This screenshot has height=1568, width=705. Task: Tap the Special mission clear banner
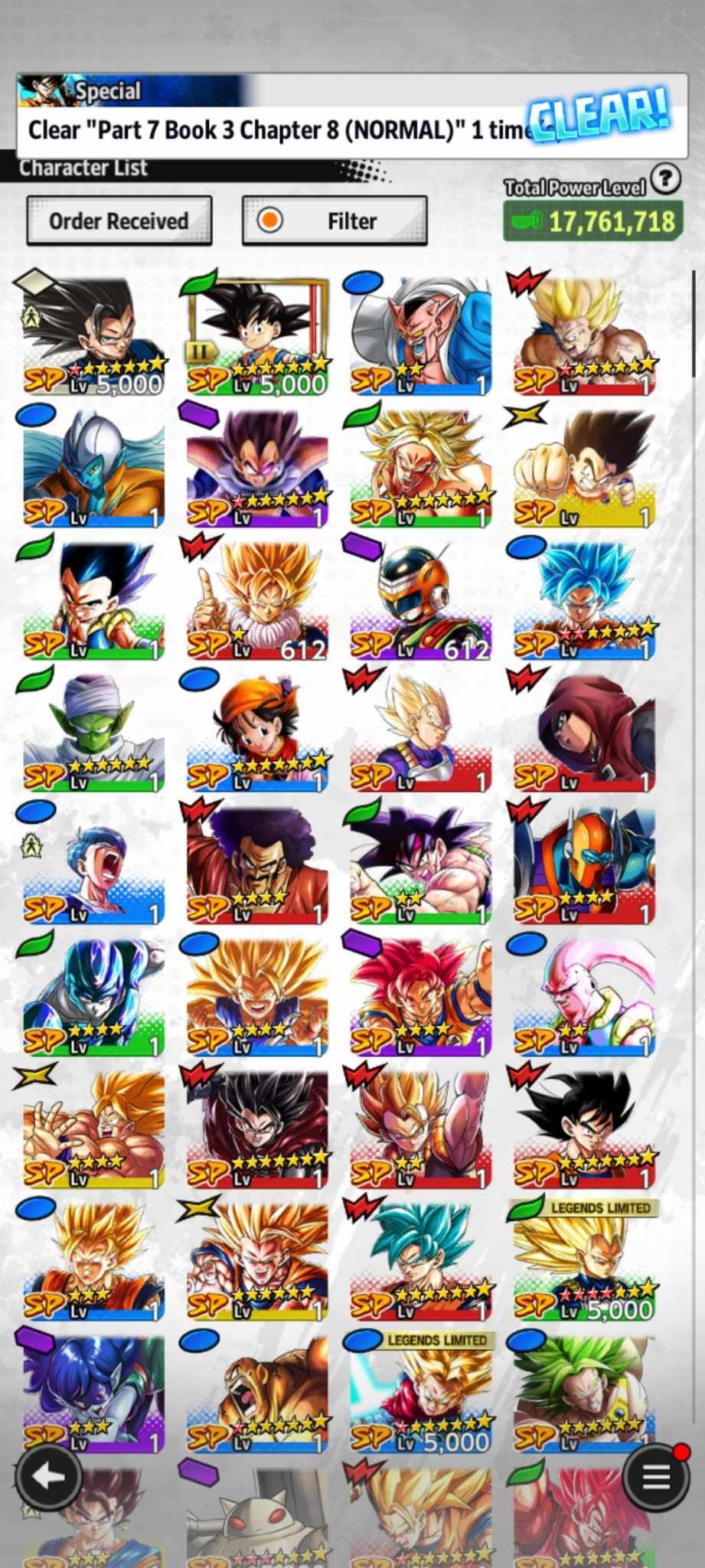[352, 116]
